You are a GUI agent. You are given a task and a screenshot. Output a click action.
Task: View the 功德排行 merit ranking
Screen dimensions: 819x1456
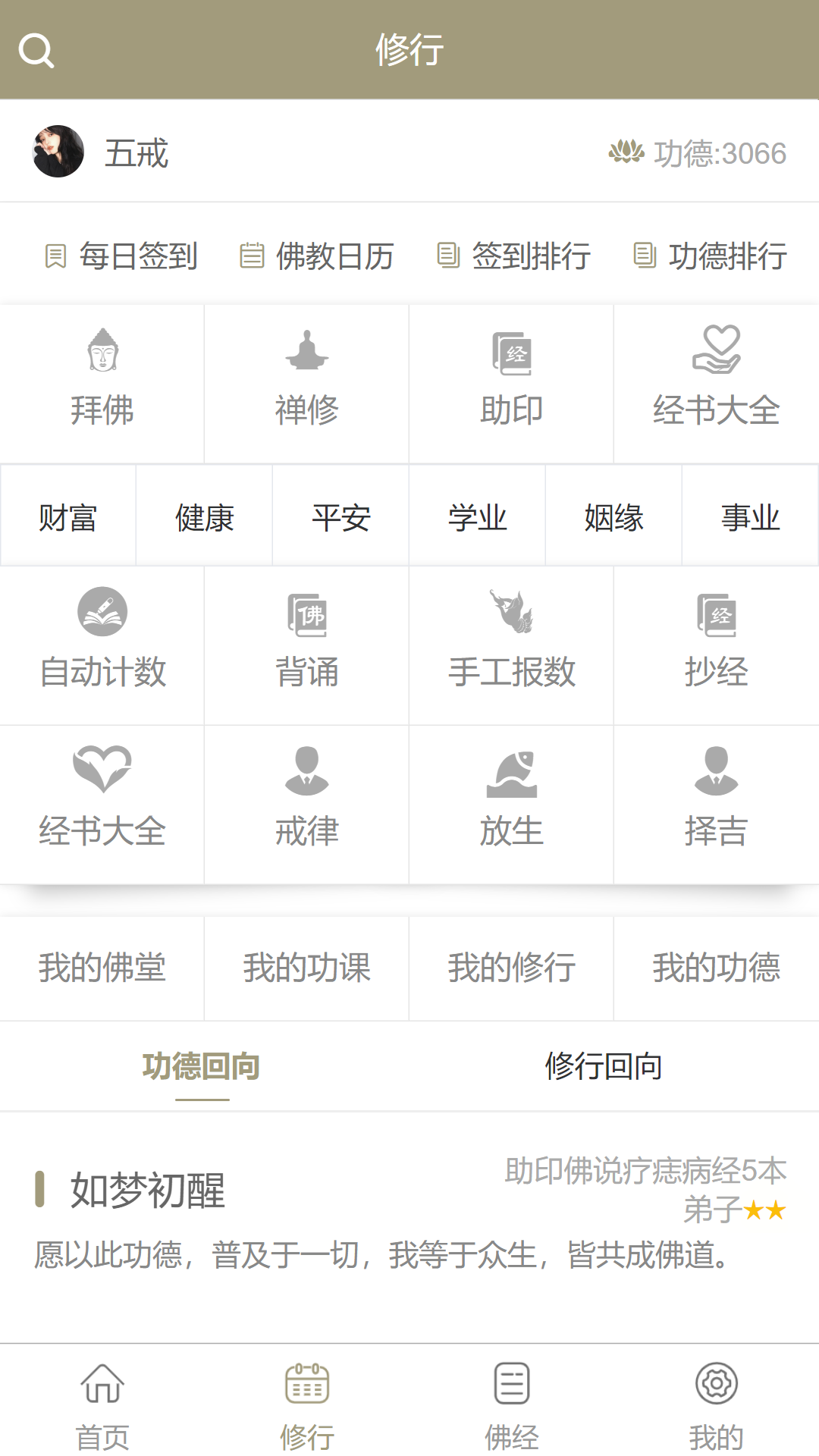click(711, 256)
